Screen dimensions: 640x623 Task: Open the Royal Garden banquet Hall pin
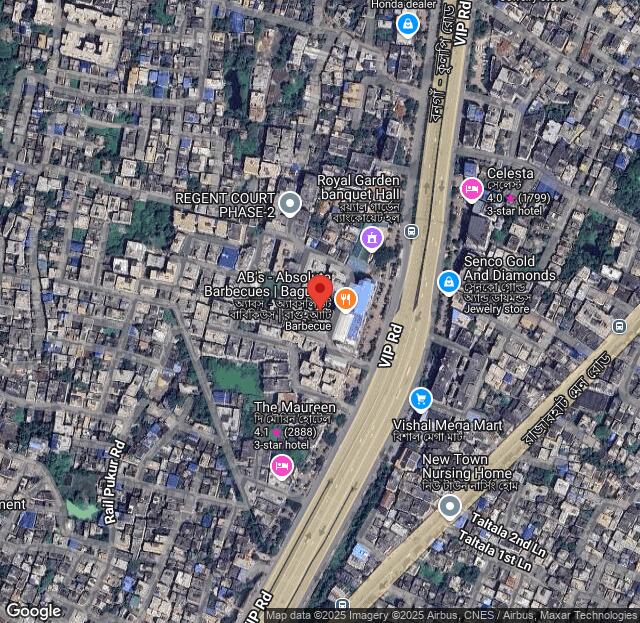point(371,238)
